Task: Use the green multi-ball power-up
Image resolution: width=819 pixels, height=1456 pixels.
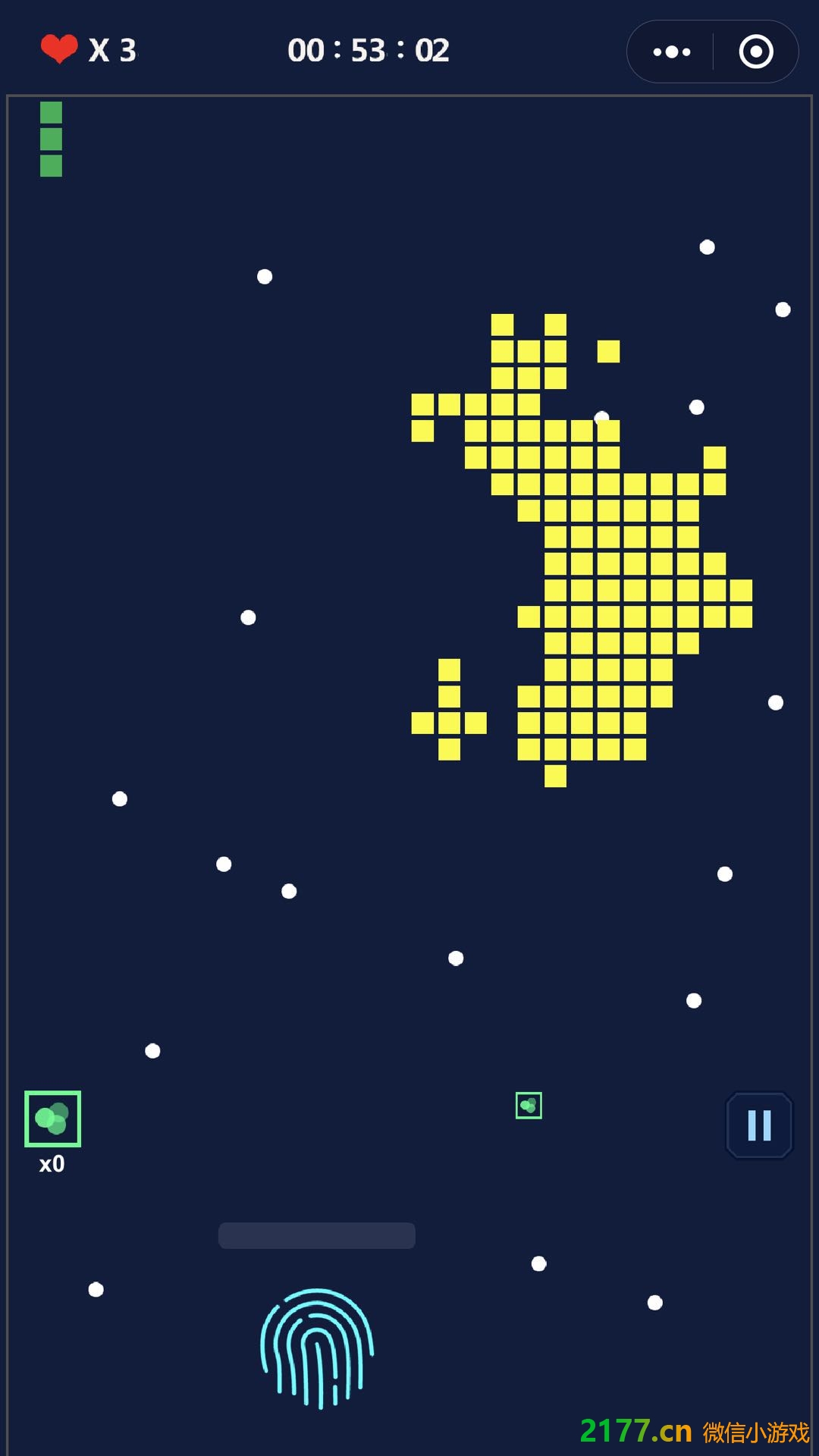Action: click(52, 1119)
